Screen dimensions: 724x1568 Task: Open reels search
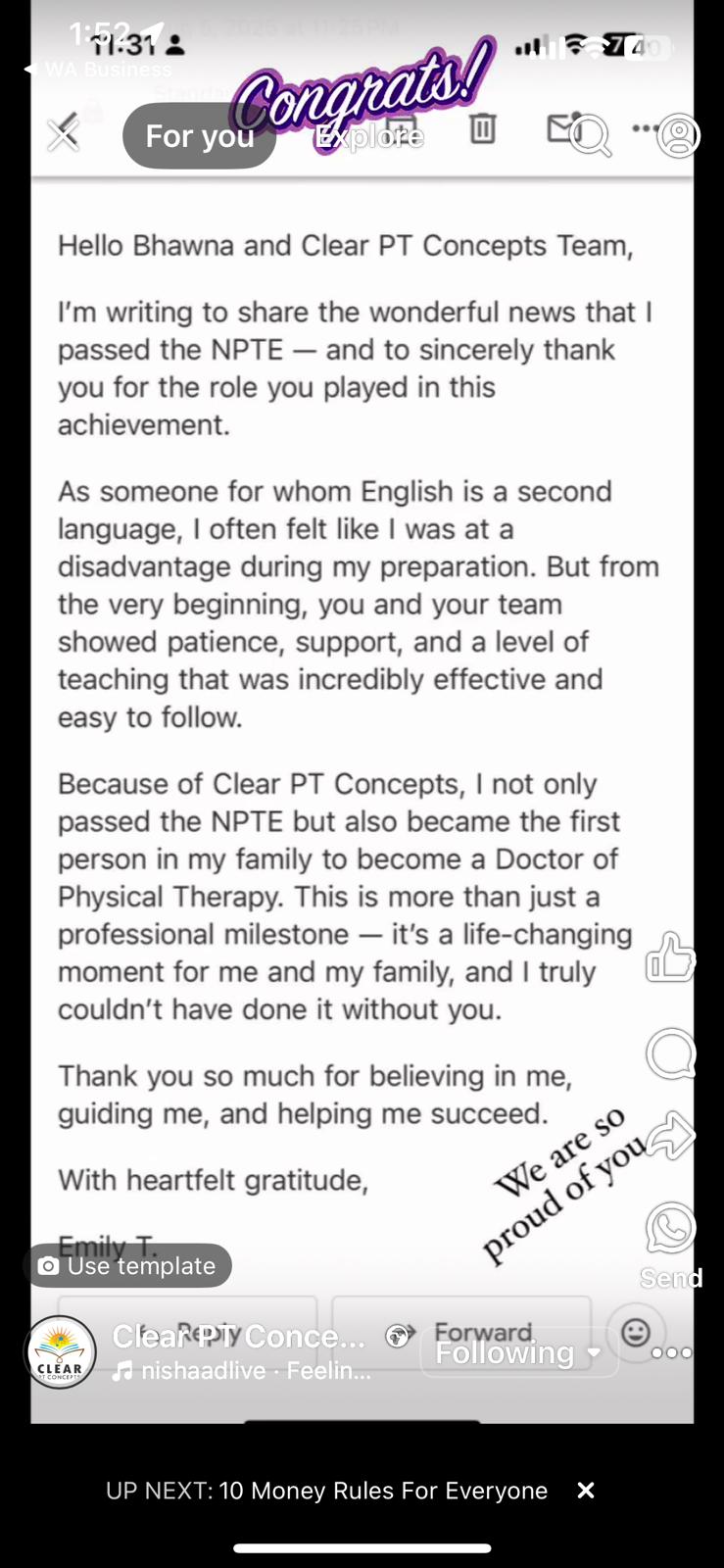point(590,135)
